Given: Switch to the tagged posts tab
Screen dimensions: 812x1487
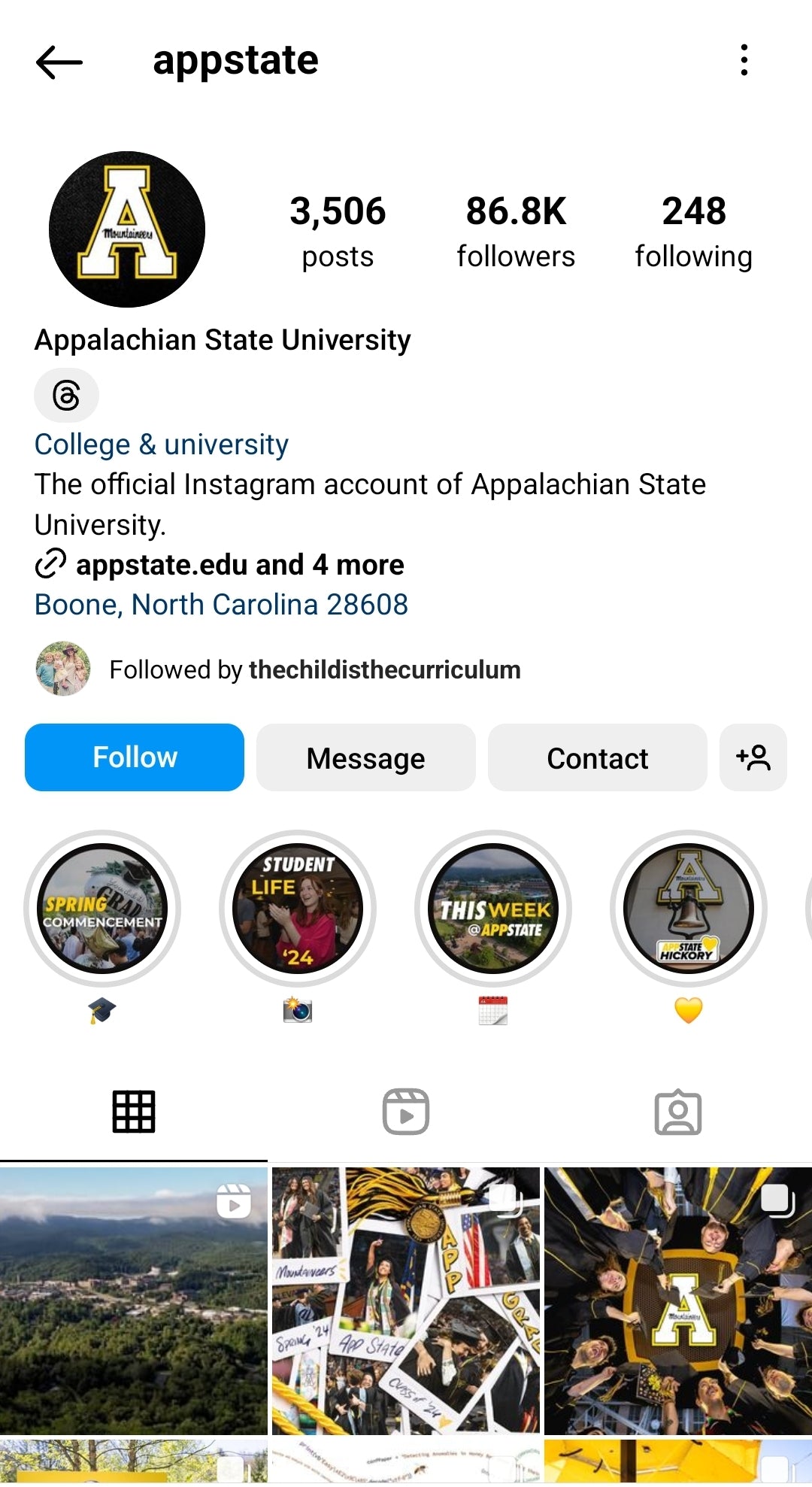Looking at the screenshot, I should click(x=677, y=1112).
